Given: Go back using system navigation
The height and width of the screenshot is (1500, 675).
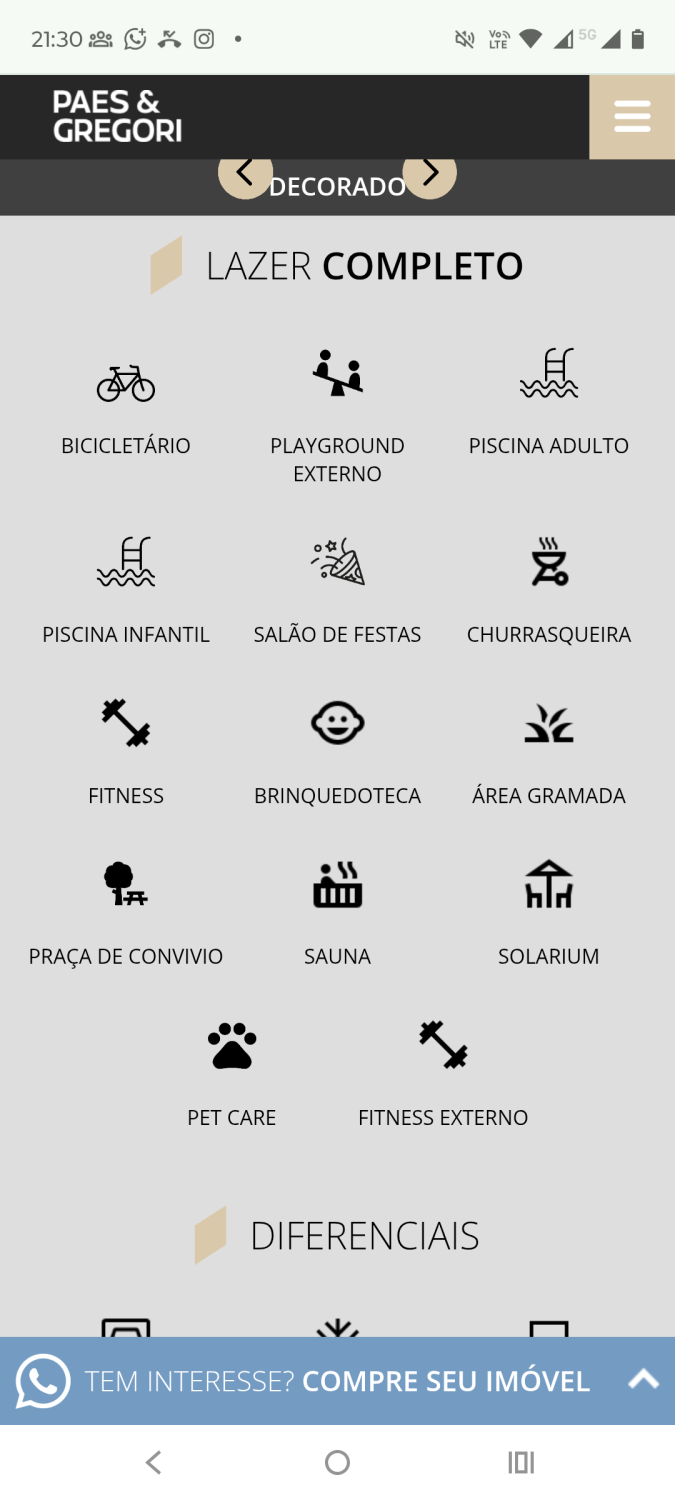Looking at the screenshot, I should tap(153, 1463).
